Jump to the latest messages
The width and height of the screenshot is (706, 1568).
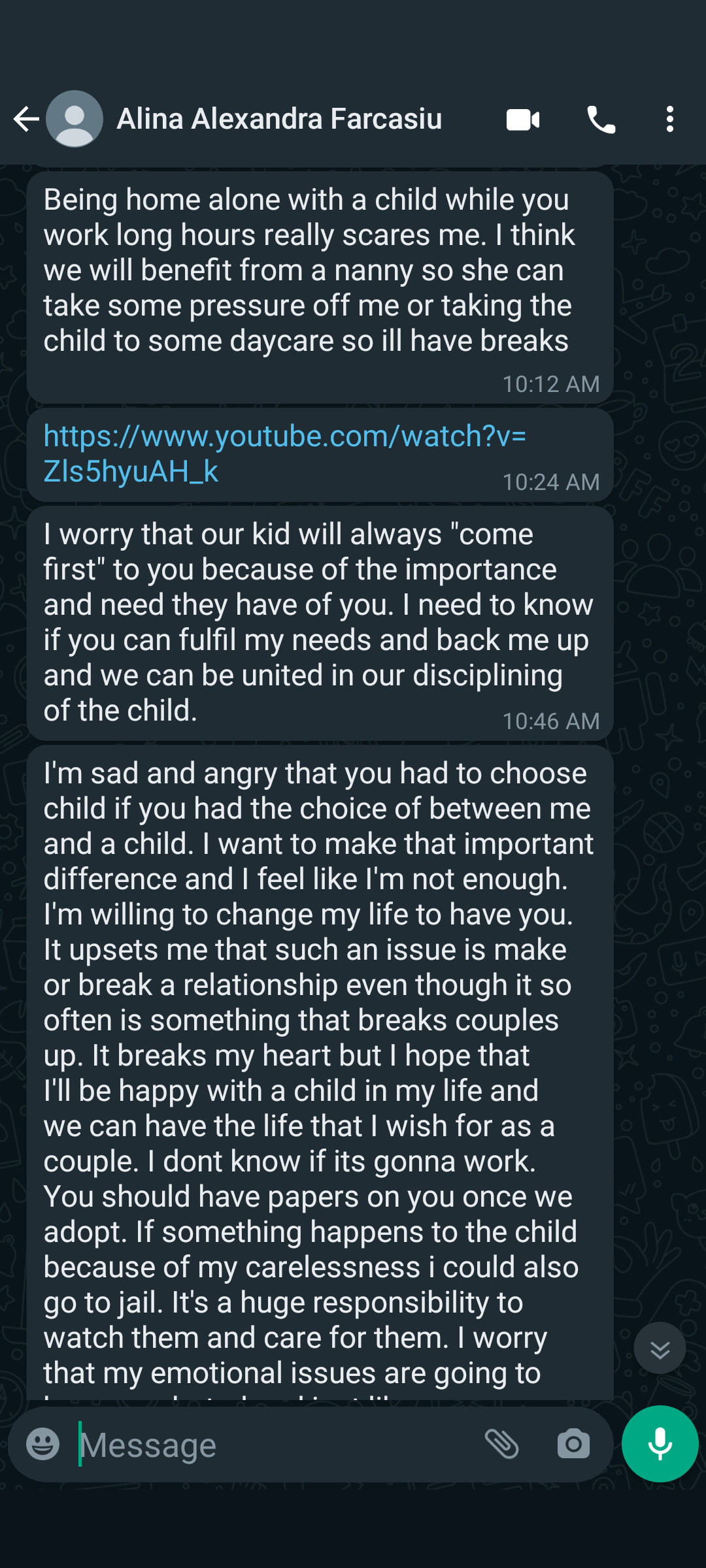click(x=660, y=1348)
